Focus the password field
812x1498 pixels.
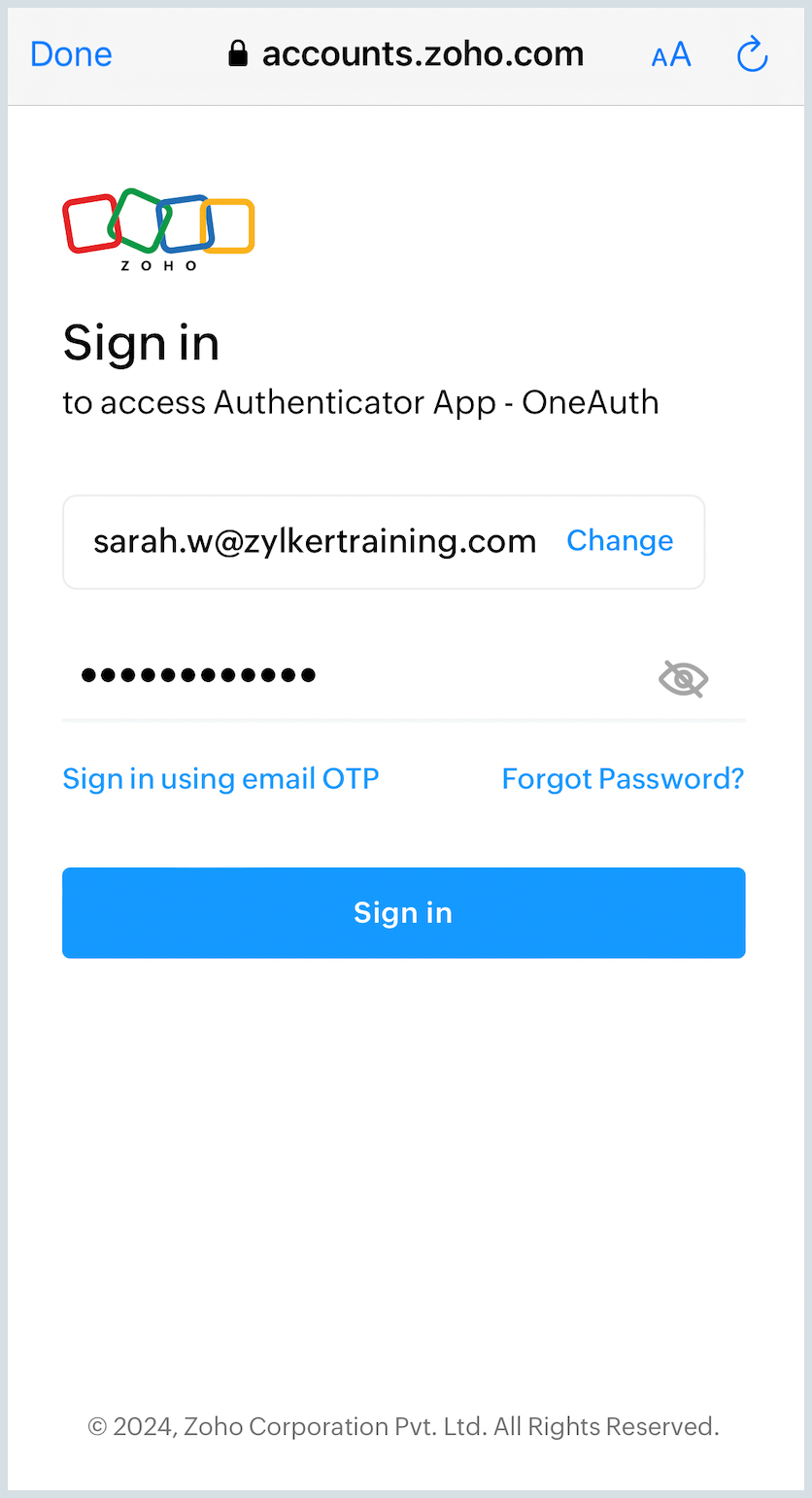[350, 675]
